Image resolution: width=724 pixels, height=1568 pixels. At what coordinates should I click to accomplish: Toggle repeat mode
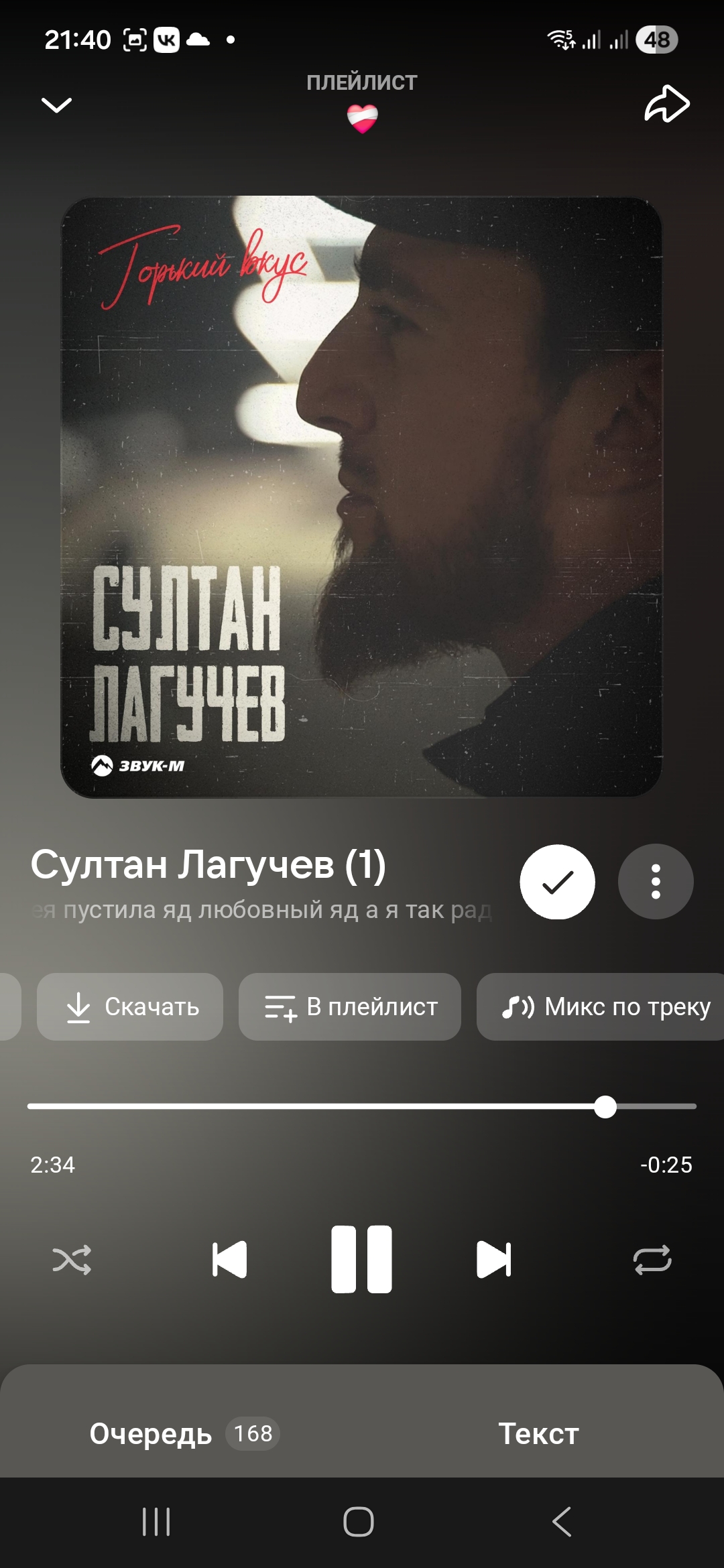coord(652,1260)
